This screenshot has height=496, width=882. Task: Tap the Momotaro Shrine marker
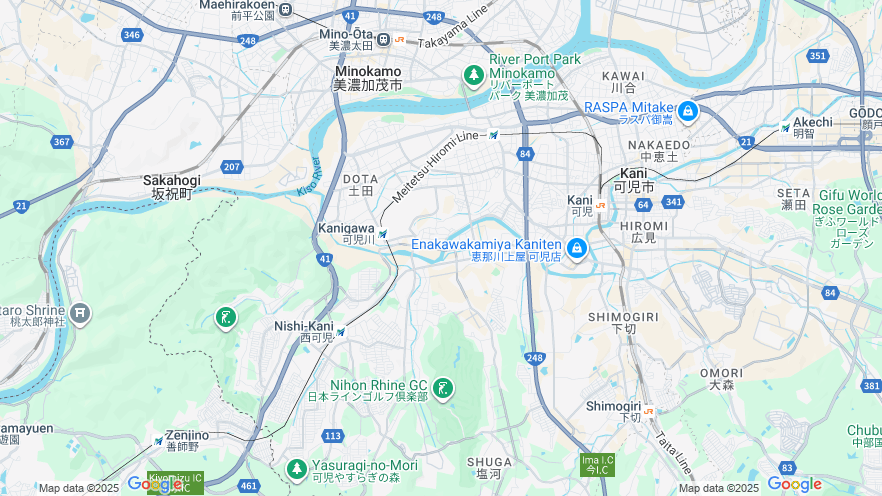click(80, 314)
